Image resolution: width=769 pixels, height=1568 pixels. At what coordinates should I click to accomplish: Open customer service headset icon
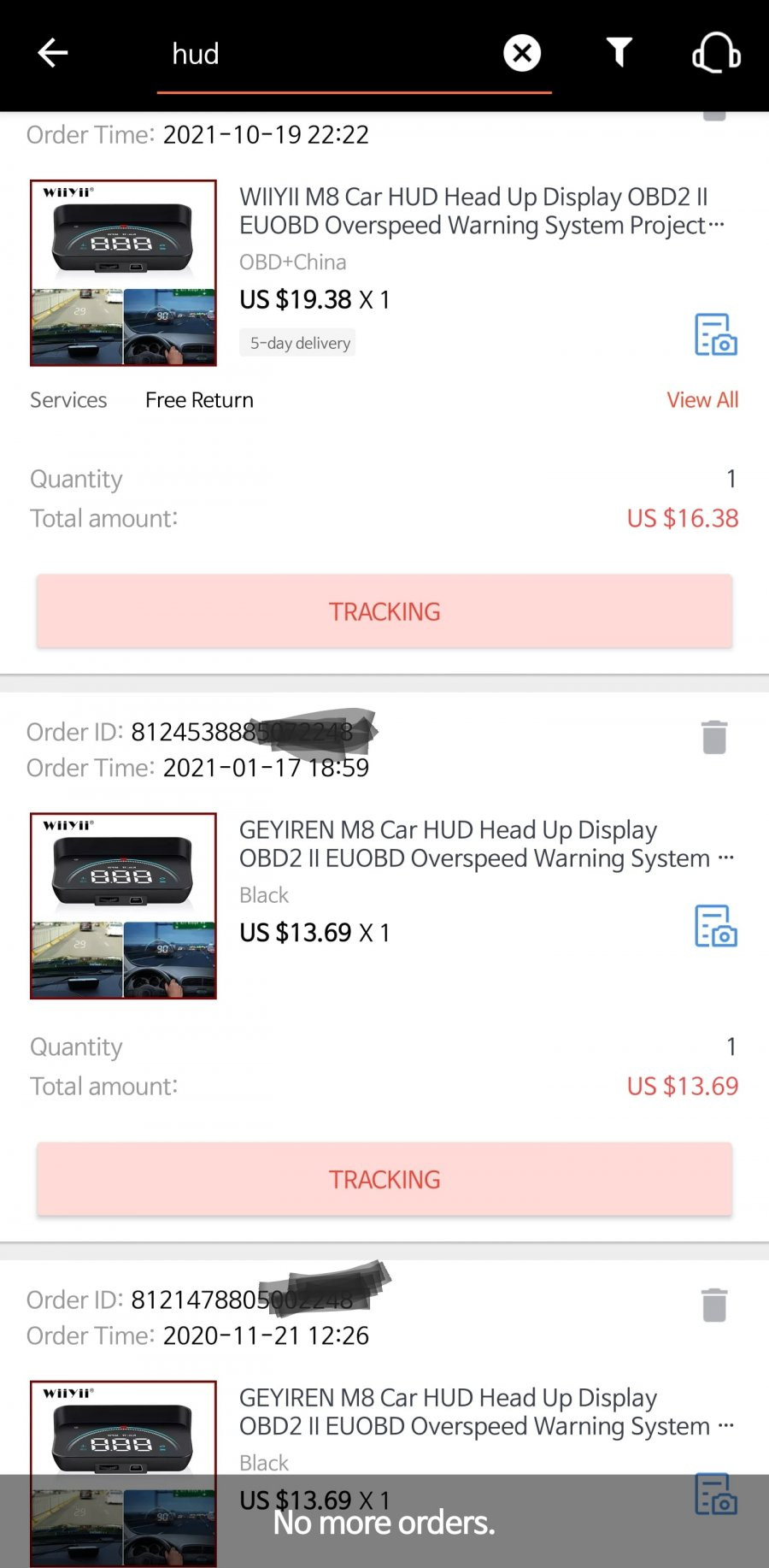point(716,53)
